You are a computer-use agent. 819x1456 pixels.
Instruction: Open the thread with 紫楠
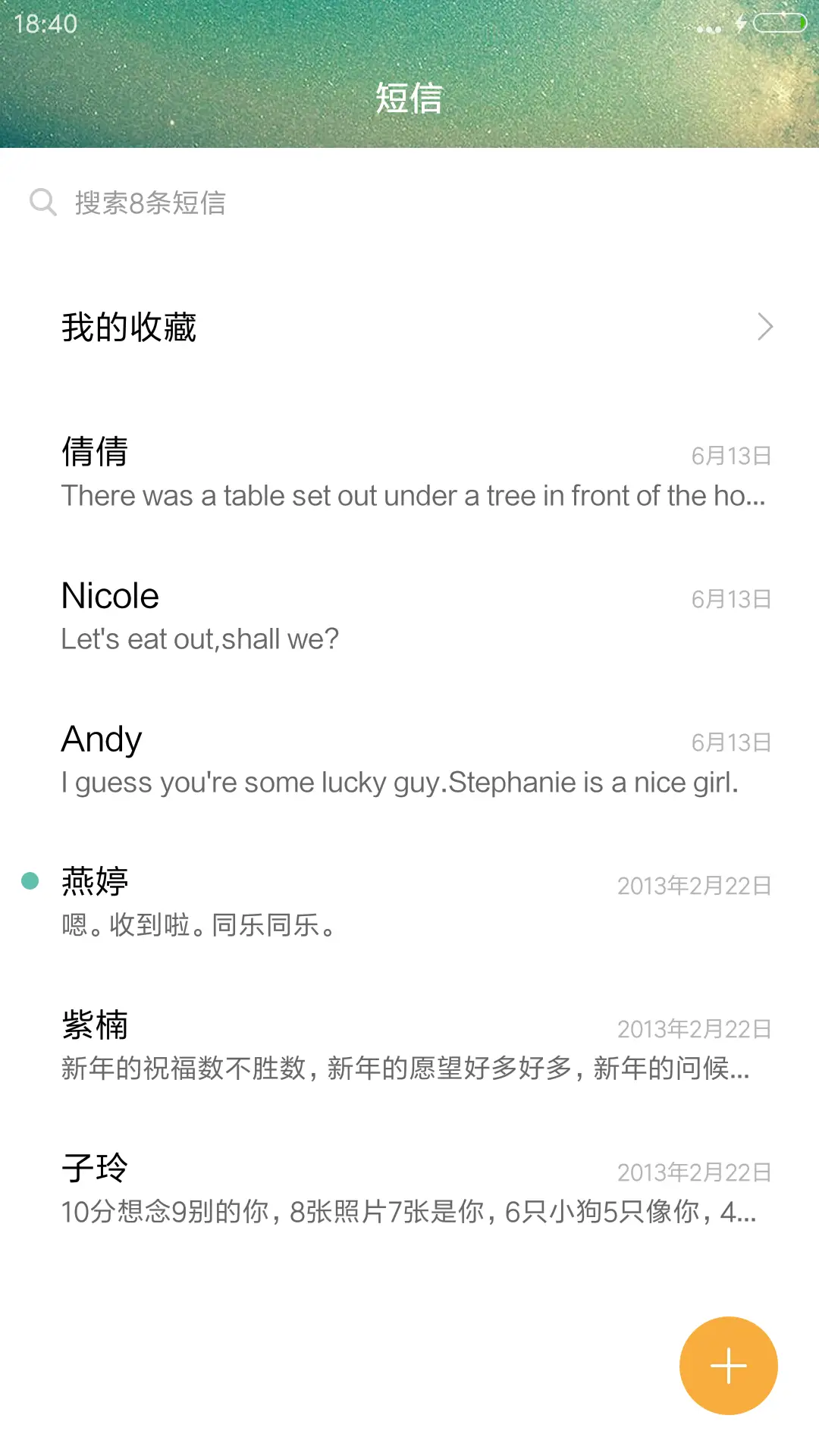(409, 1046)
